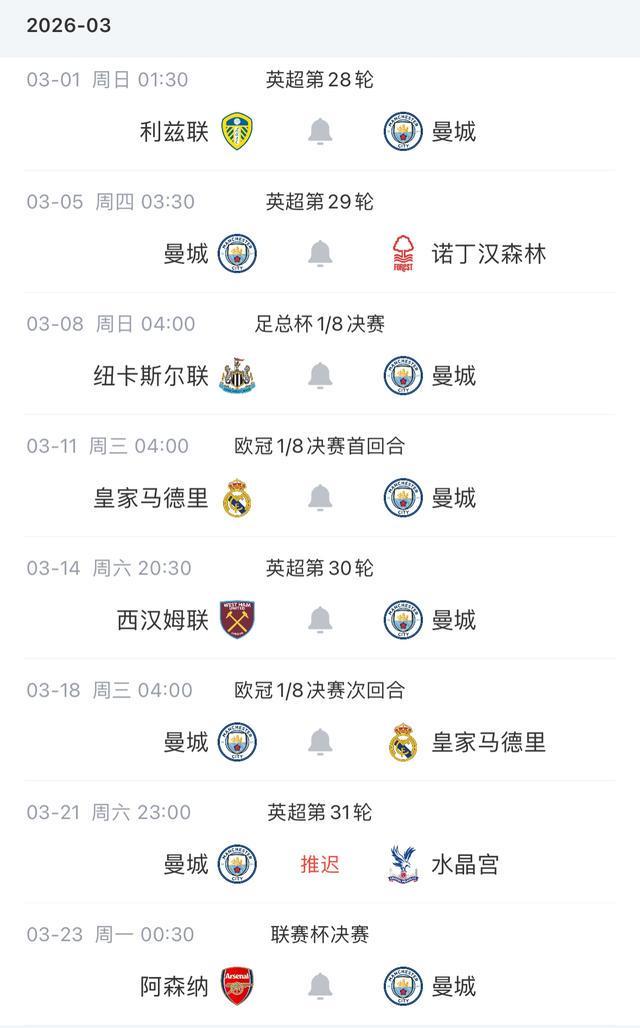Enable bell for 03-18 曼城 vs 皇家马德里

pyautogui.click(x=320, y=742)
